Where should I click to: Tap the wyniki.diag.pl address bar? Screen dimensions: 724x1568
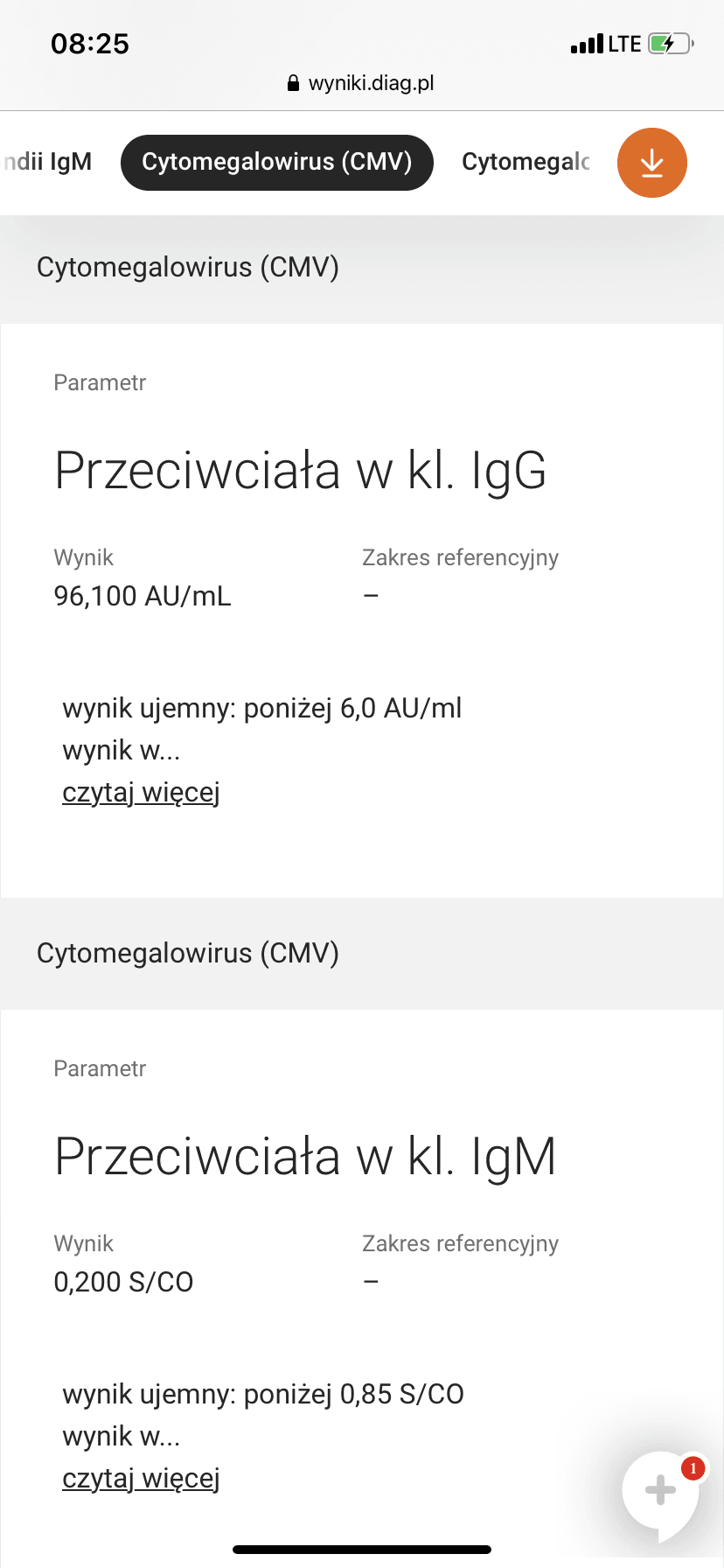362,83
